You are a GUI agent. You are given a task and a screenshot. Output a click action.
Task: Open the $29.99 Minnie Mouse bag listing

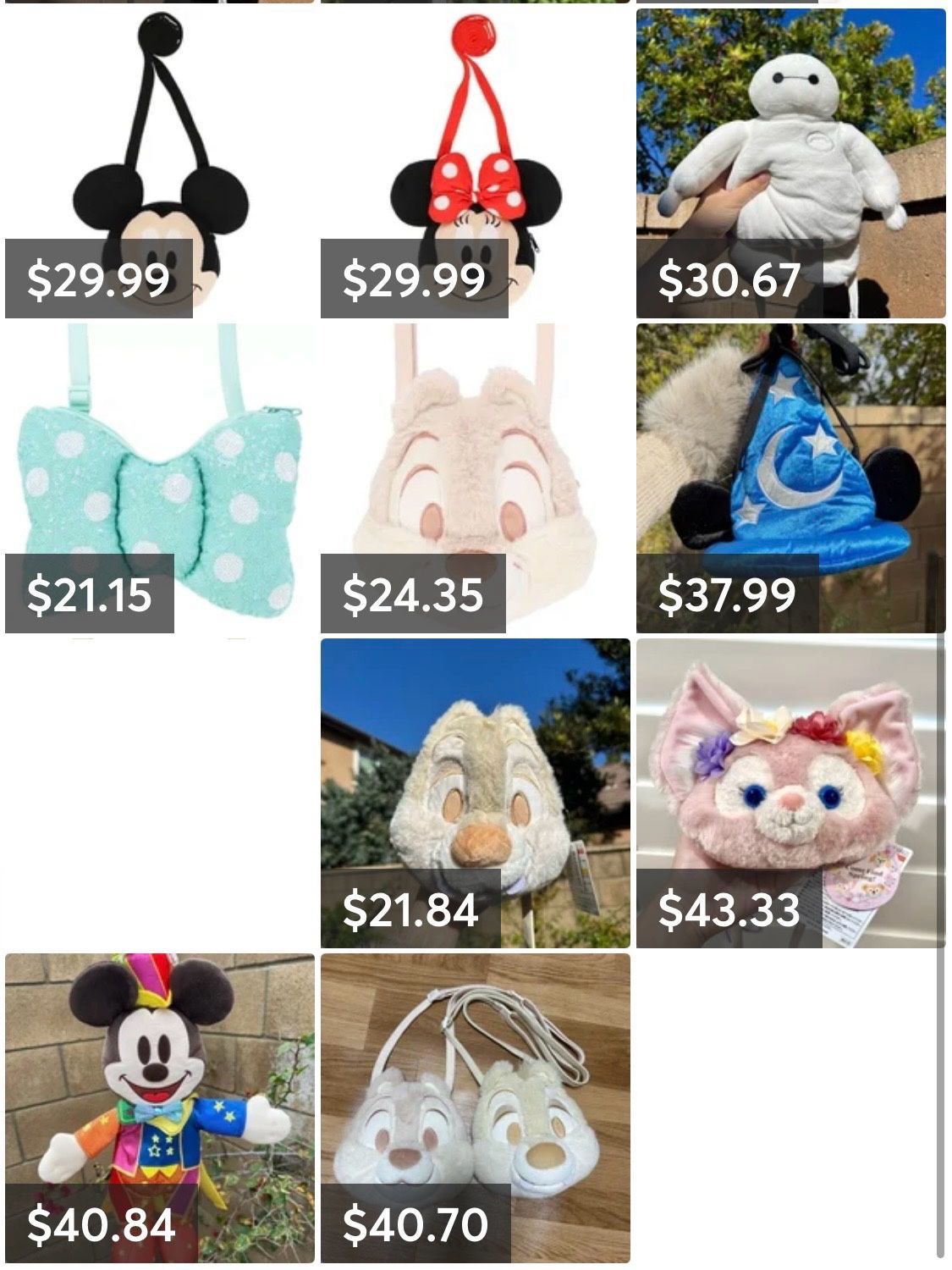tap(475, 163)
